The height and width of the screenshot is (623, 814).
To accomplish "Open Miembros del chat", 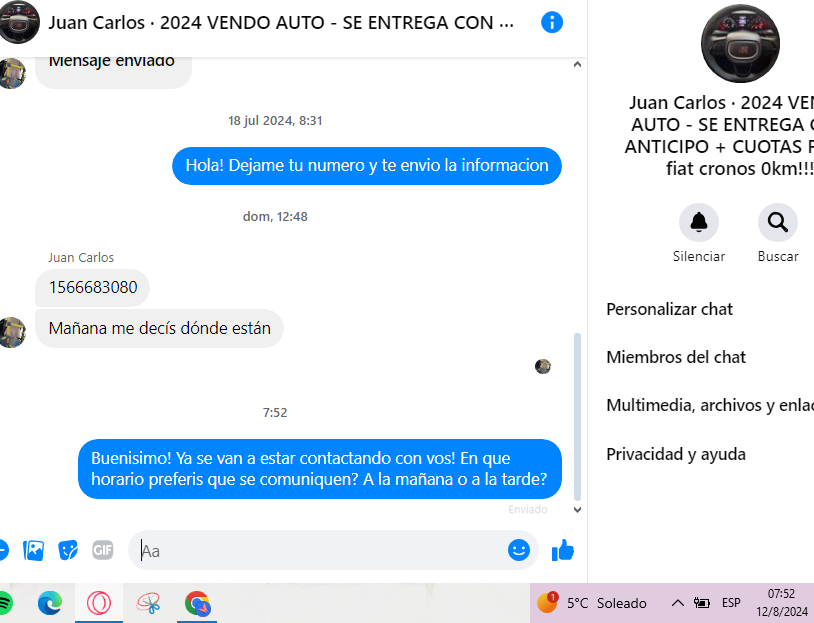I will pyautogui.click(x=676, y=357).
